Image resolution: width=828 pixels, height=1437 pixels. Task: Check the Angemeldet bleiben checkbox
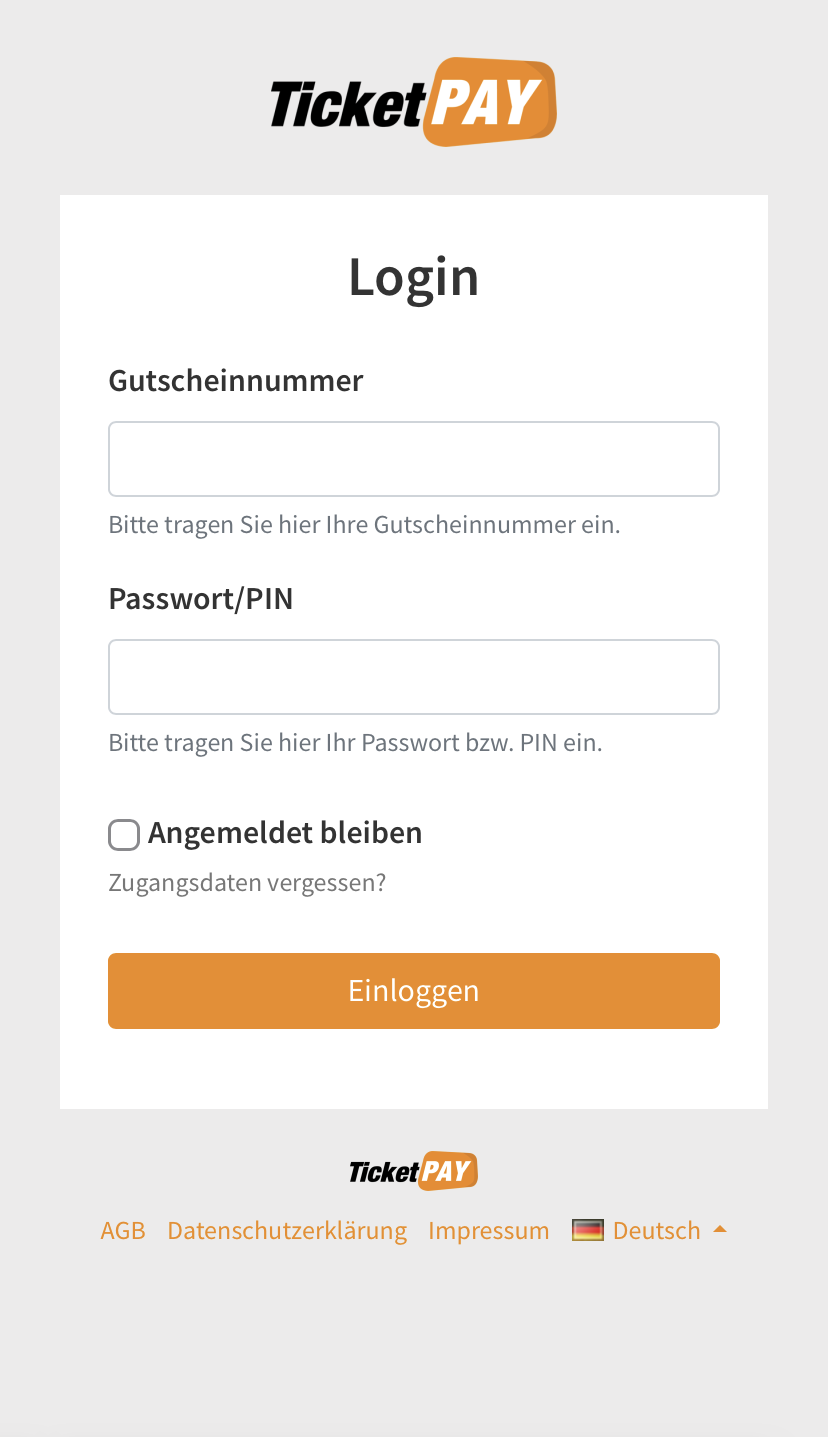124,834
